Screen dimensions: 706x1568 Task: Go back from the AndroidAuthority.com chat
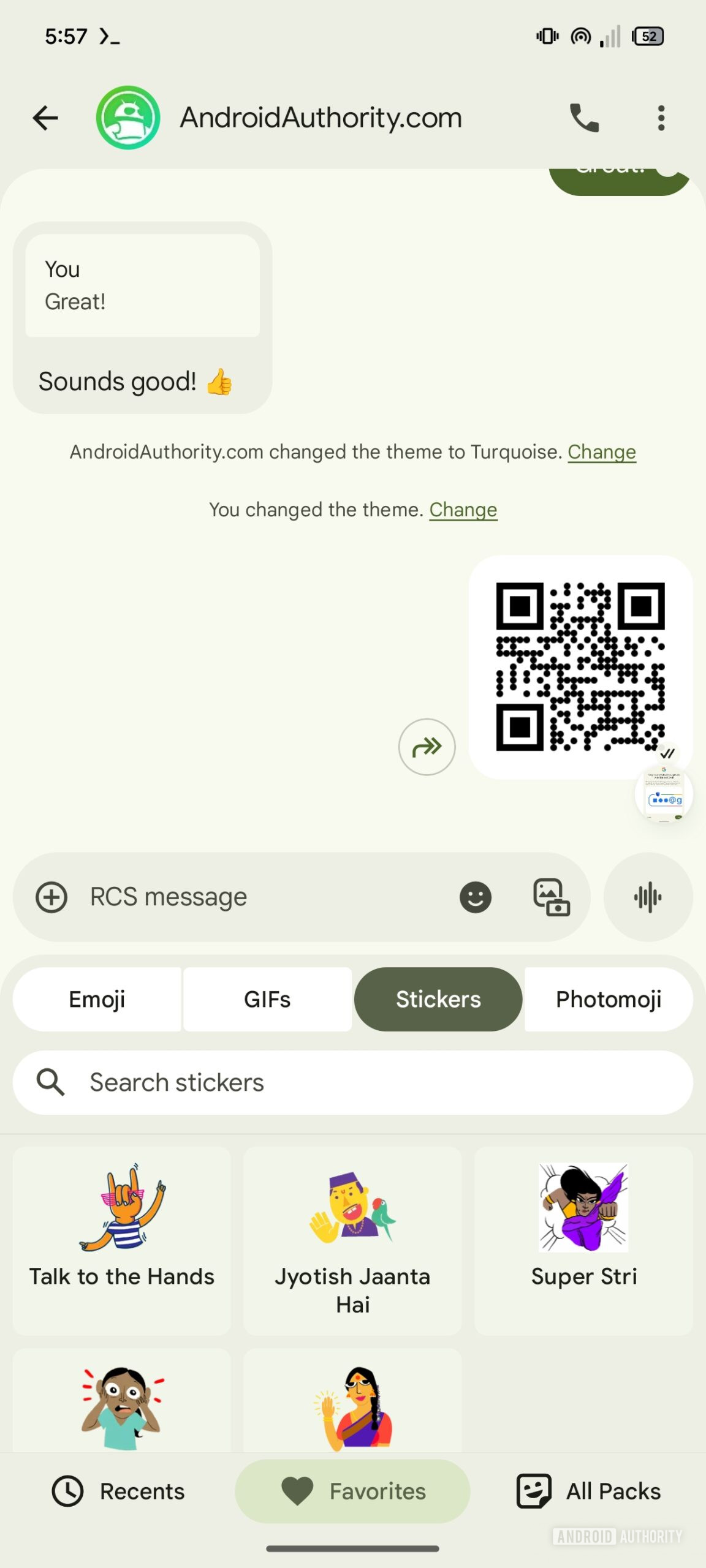point(45,118)
